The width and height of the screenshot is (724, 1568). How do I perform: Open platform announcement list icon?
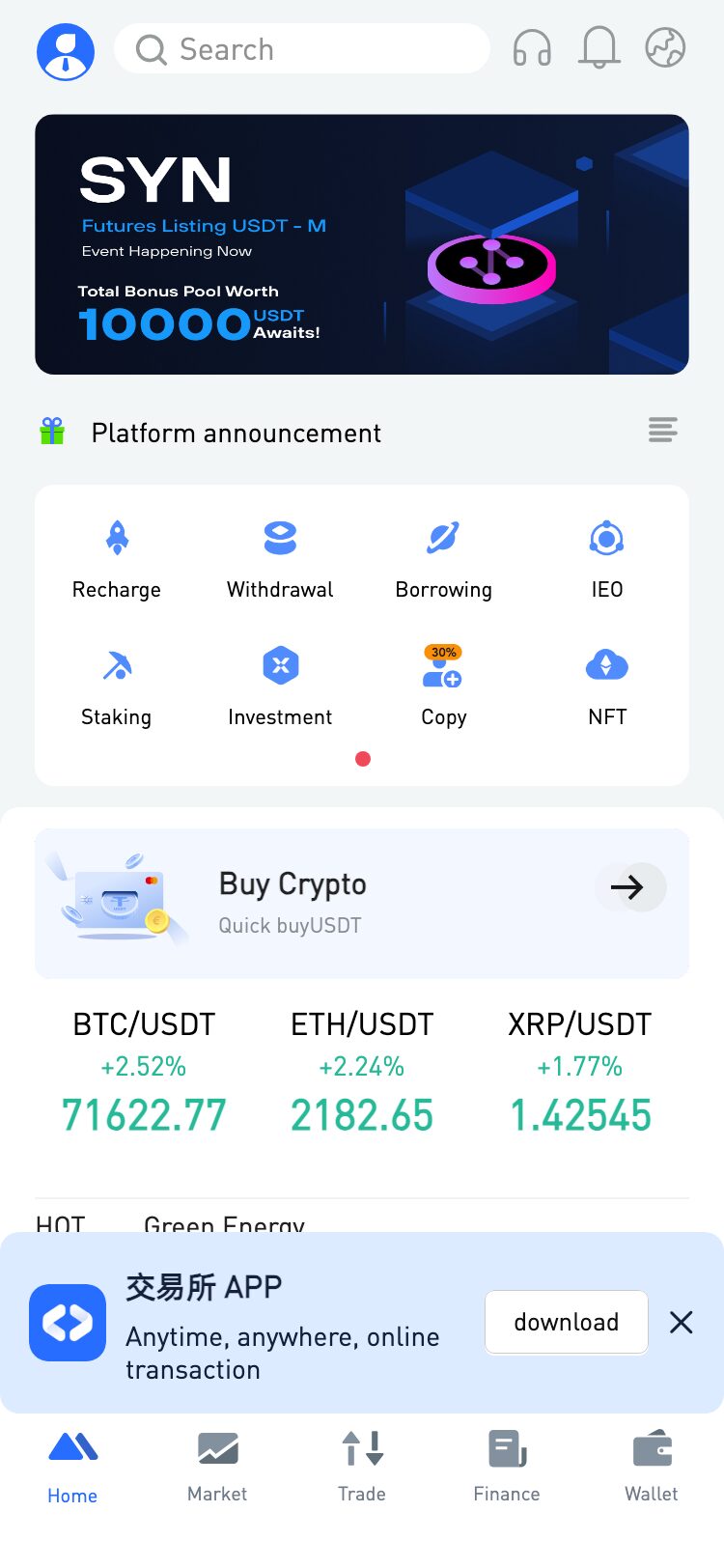click(662, 430)
